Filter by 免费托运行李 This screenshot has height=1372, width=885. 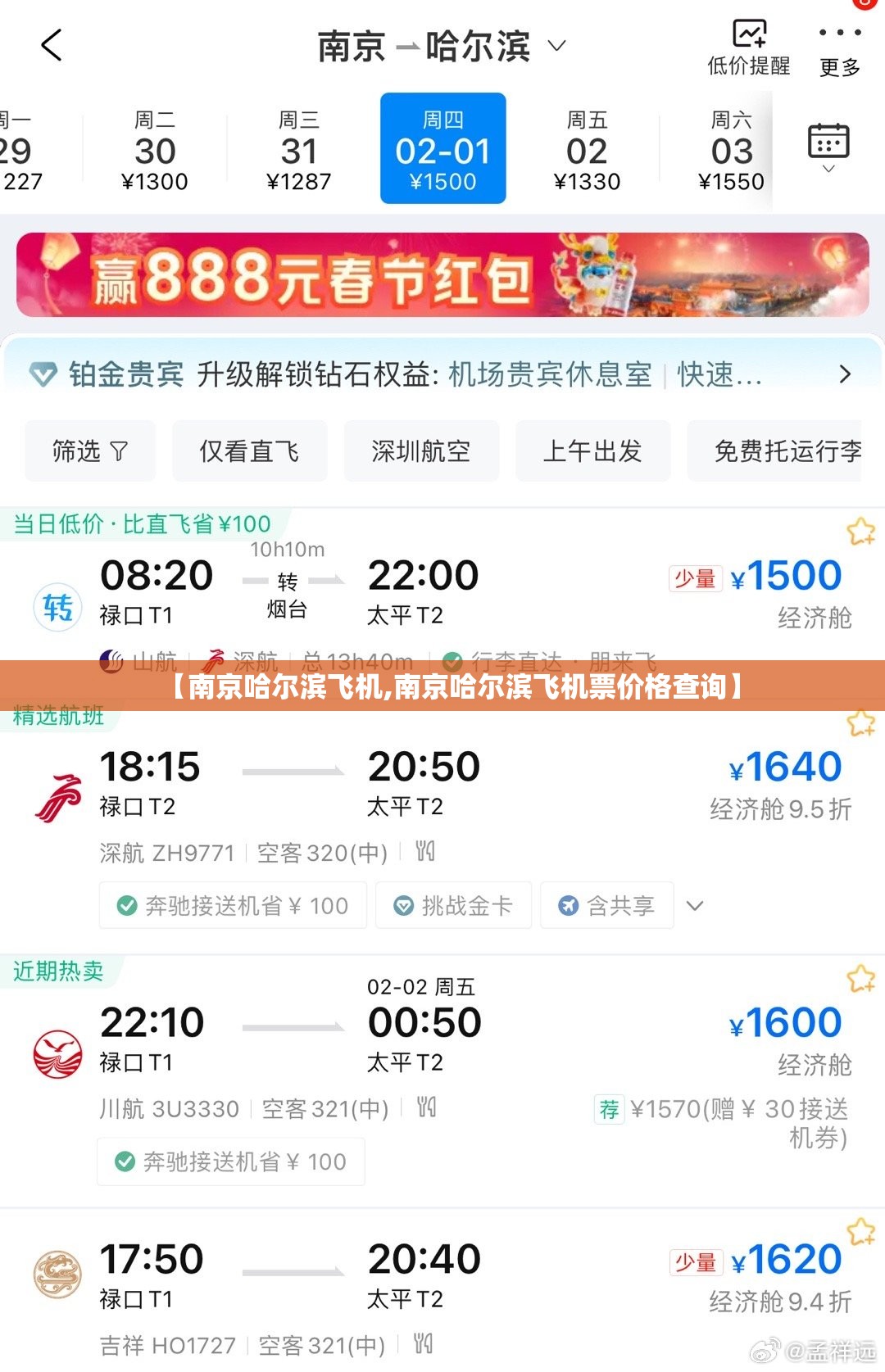click(785, 451)
